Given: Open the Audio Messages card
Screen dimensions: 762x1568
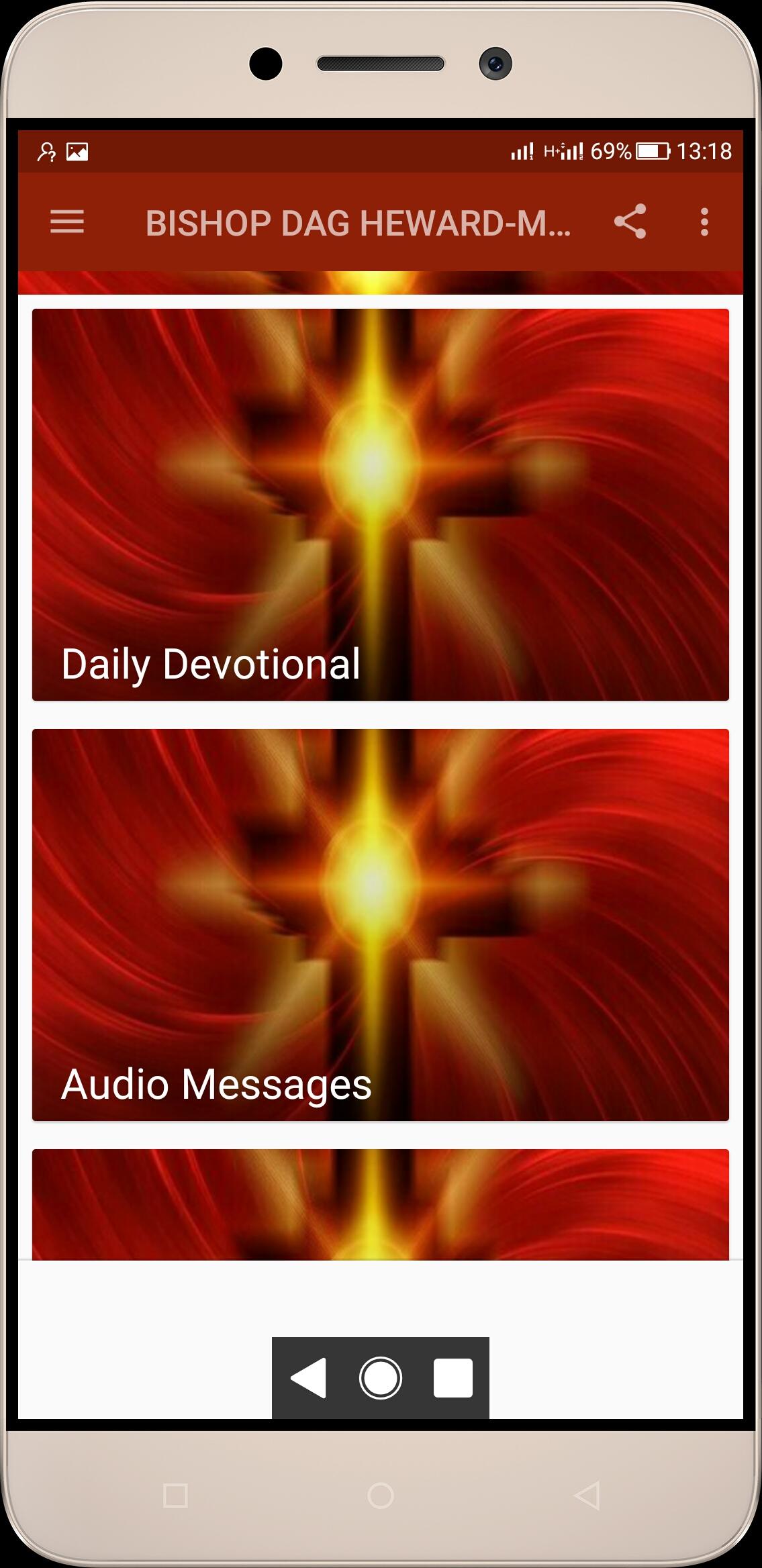Looking at the screenshot, I should 380,924.
